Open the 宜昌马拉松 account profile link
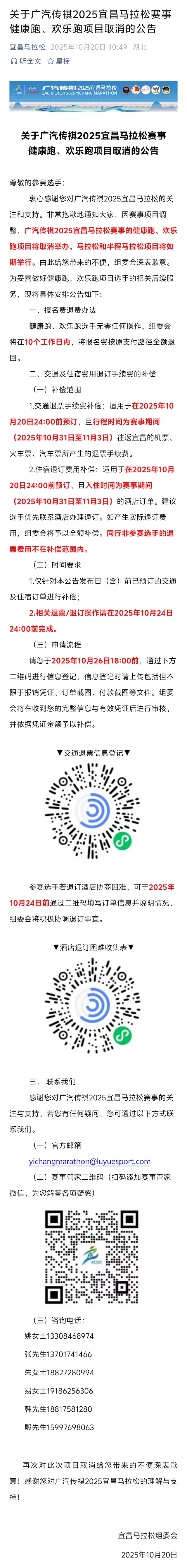 click(27, 47)
